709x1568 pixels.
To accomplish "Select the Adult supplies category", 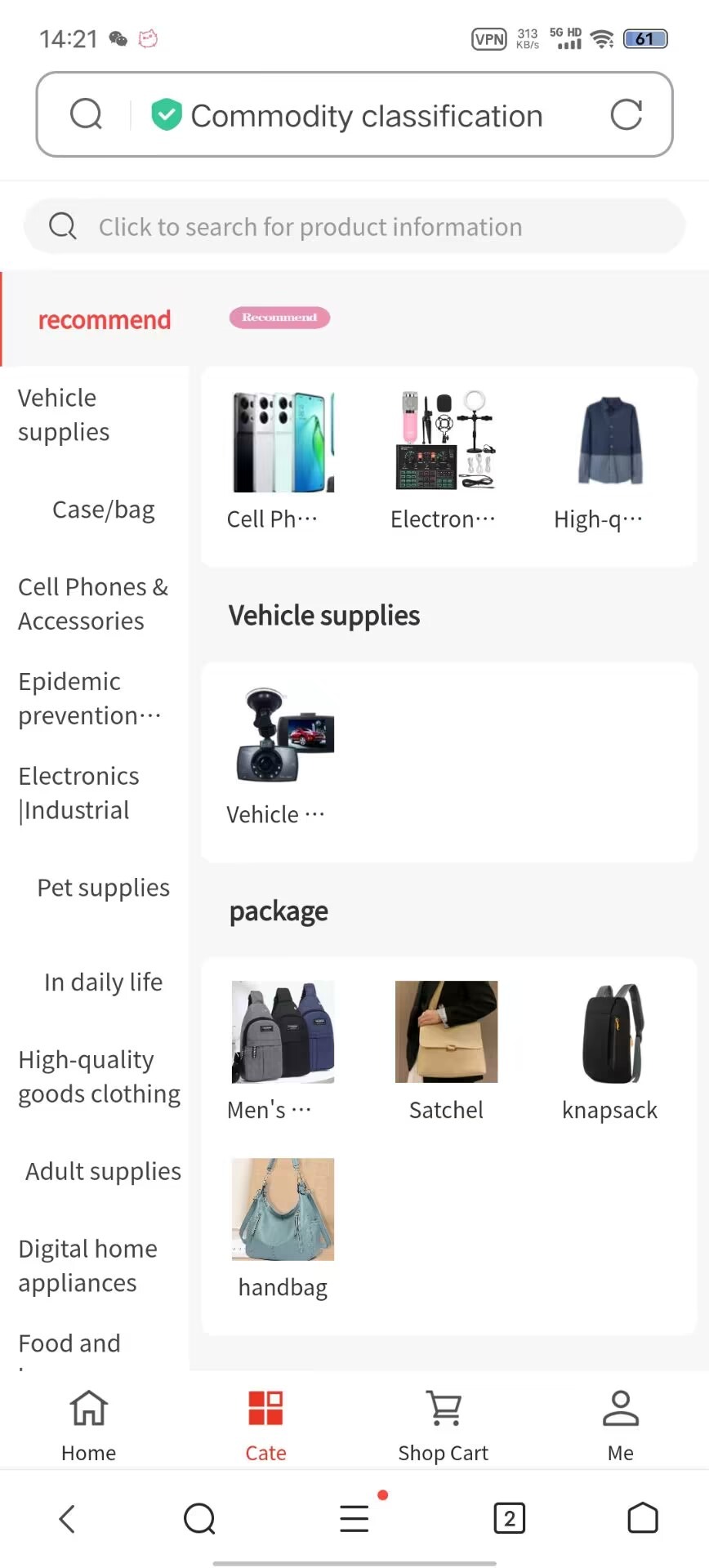I will [103, 1171].
